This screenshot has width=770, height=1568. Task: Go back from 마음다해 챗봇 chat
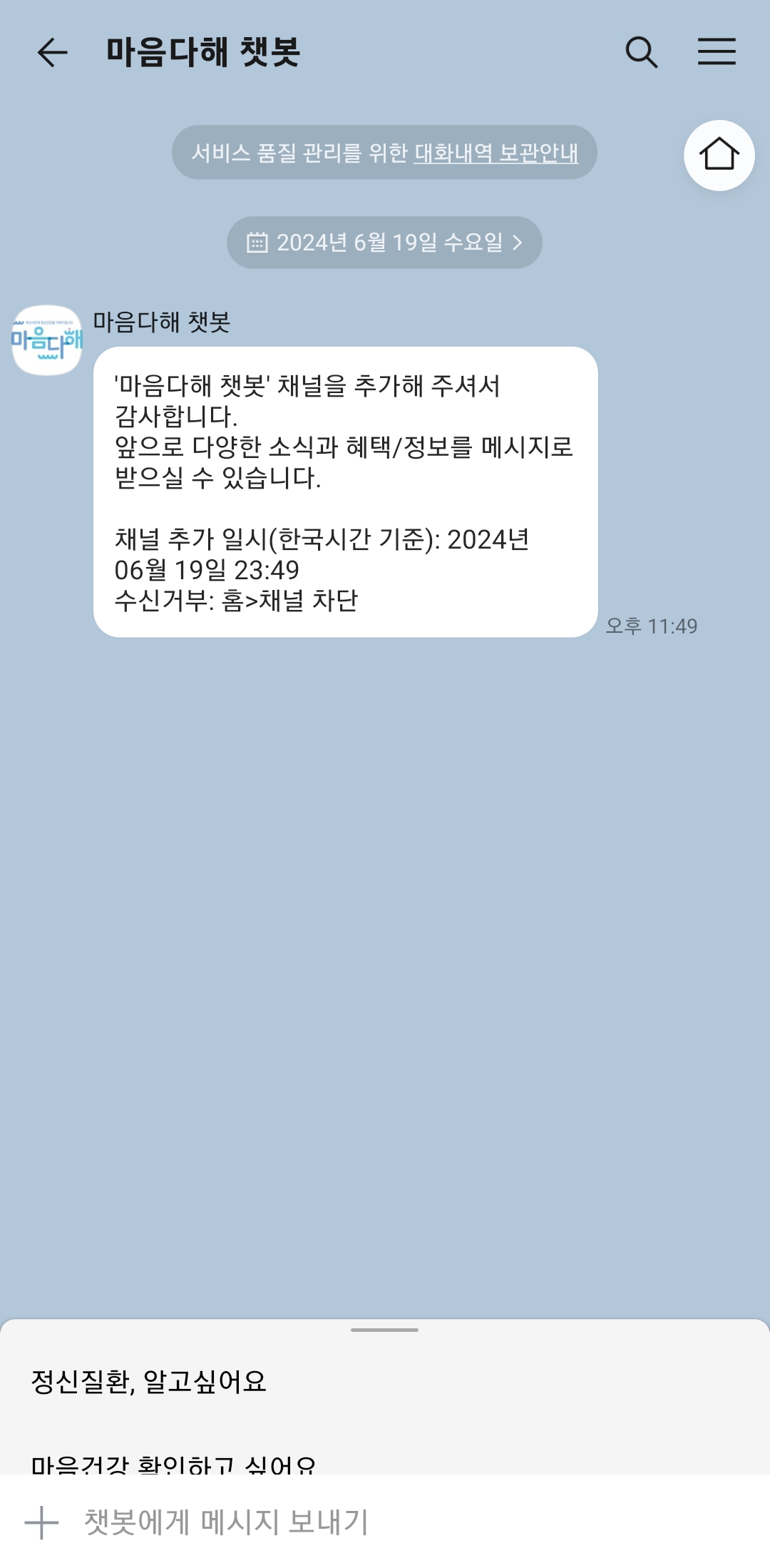click(x=52, y=52)
